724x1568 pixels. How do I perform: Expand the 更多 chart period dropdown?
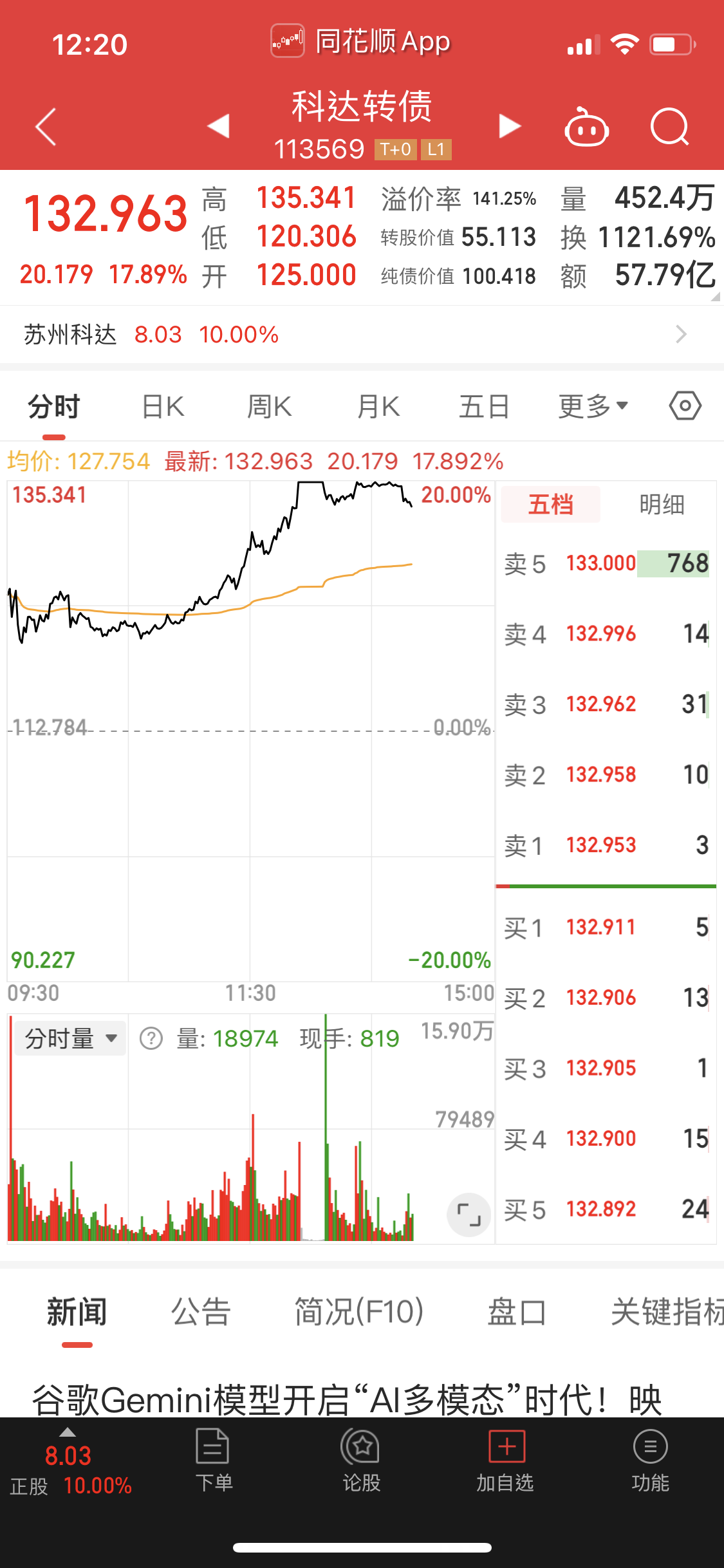click(593, 407)
